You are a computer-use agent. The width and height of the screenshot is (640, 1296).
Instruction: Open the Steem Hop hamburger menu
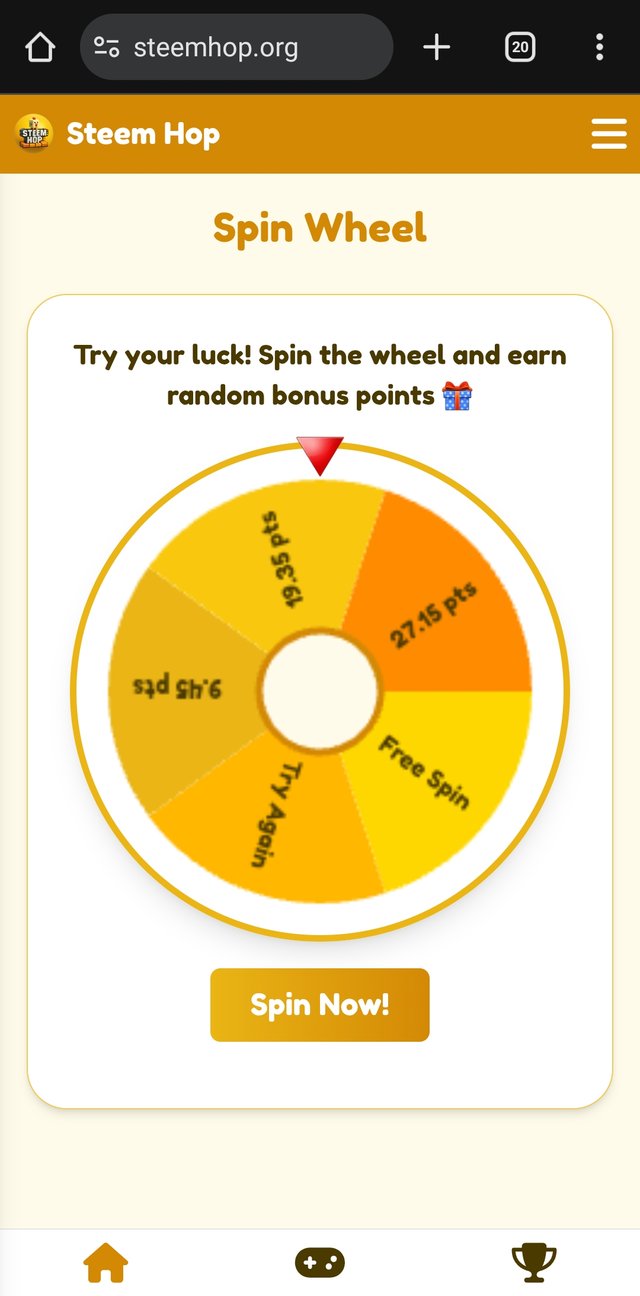pyautogui.click(x=608, y=134)
